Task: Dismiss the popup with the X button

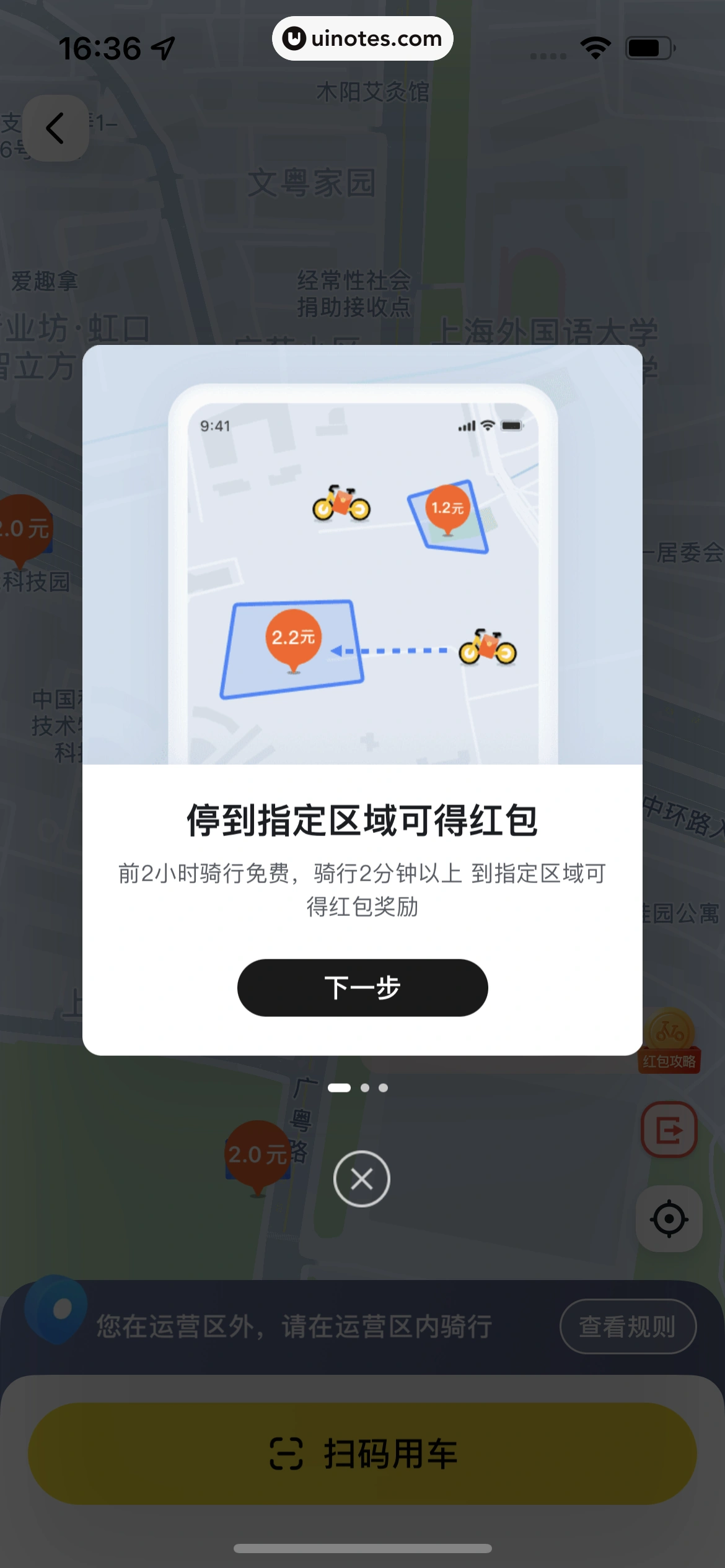Action: point(362,1178)
